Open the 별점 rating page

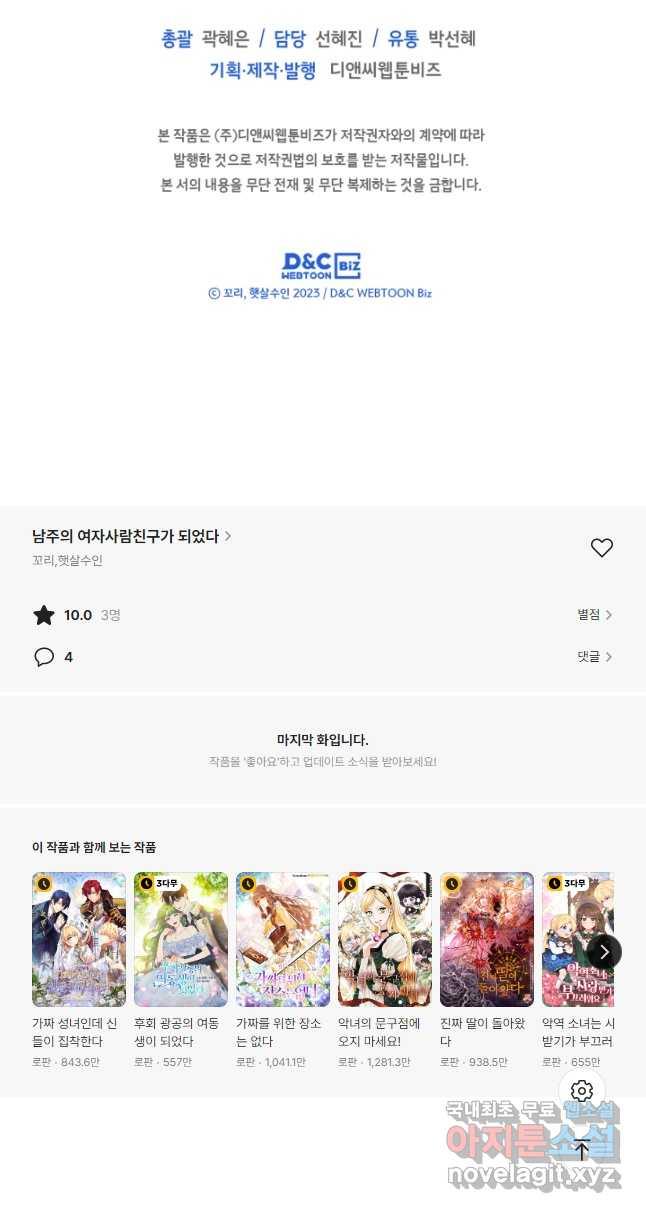click(x=594, y=615)
